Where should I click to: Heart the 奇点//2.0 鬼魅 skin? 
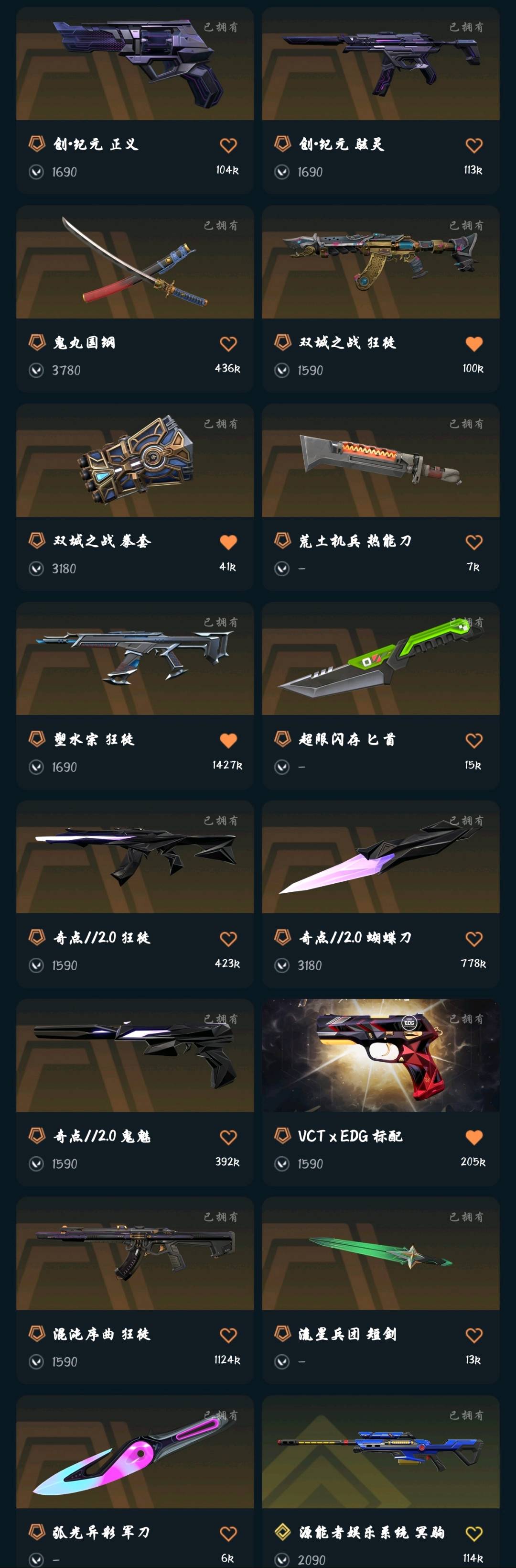point(228,1137)
